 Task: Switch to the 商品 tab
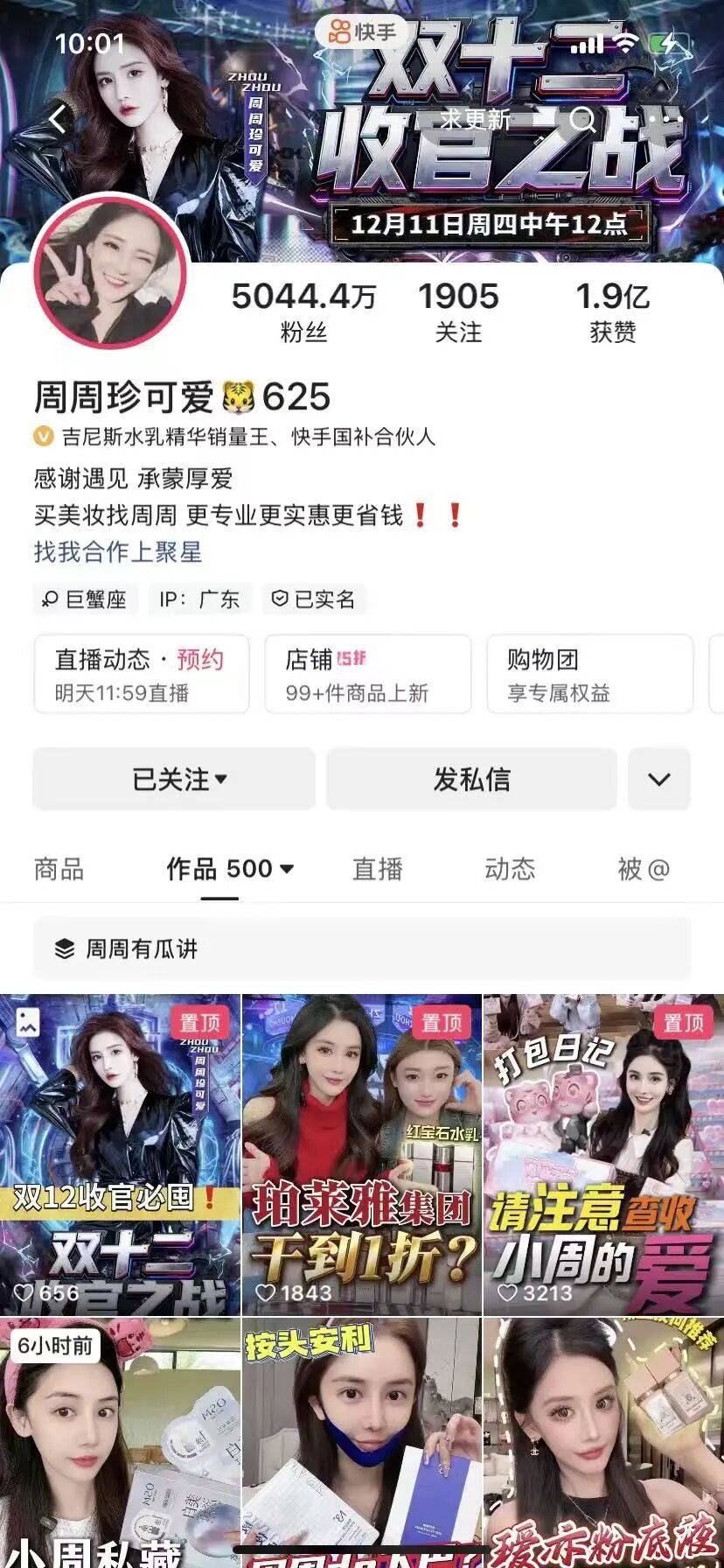pos(59,869)
